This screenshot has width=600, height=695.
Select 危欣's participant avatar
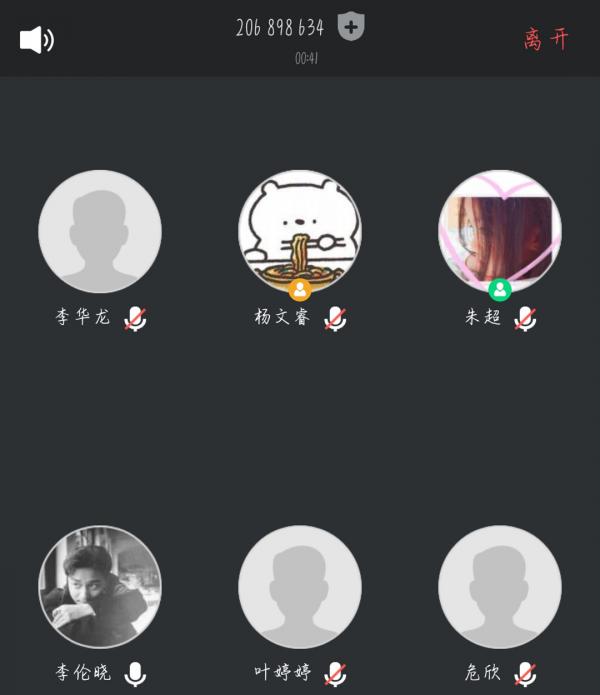click(x=500, y=587)
